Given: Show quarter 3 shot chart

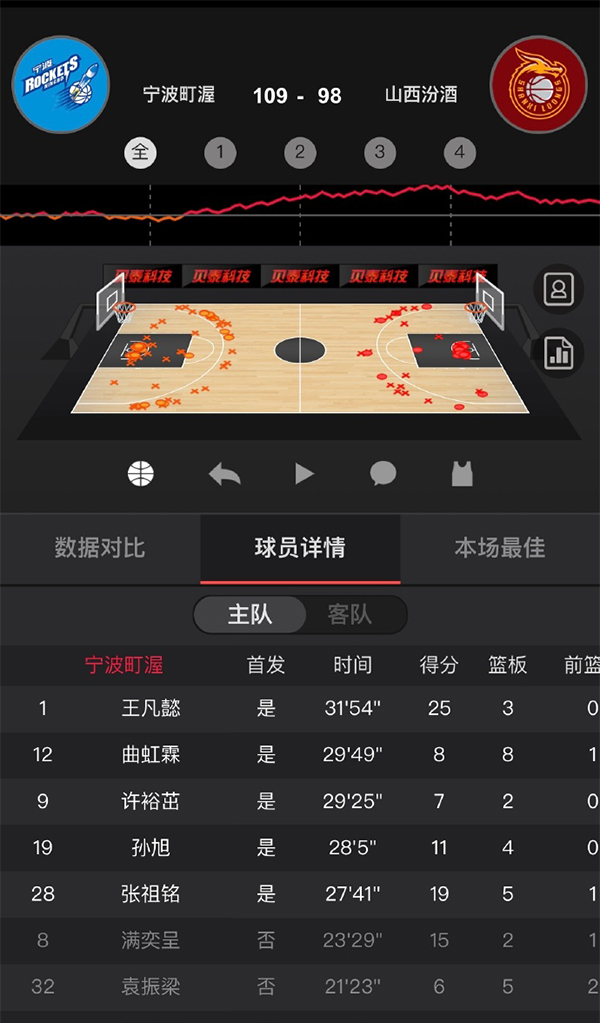Looking at the screenshot, I should [379, 153].
